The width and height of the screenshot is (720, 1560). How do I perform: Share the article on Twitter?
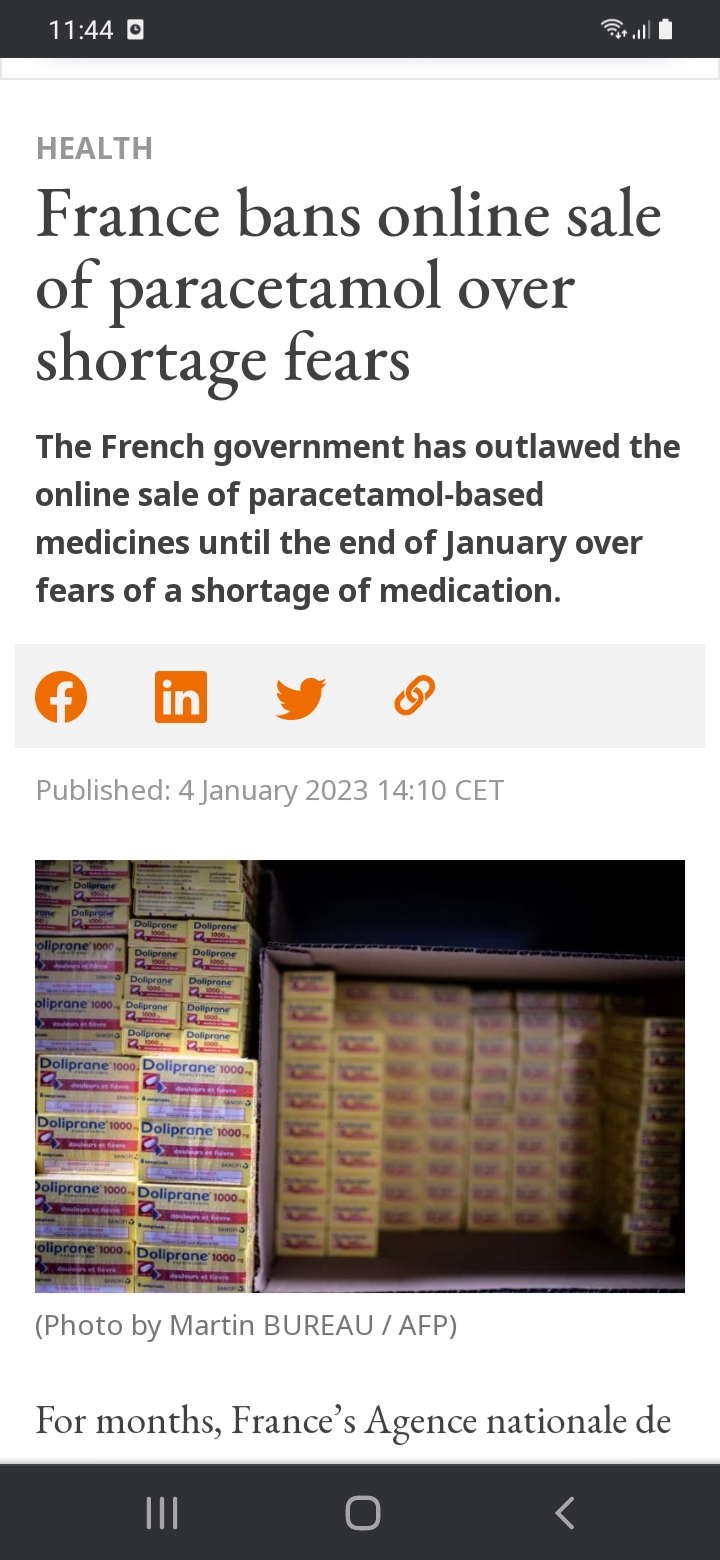(300, 696)
